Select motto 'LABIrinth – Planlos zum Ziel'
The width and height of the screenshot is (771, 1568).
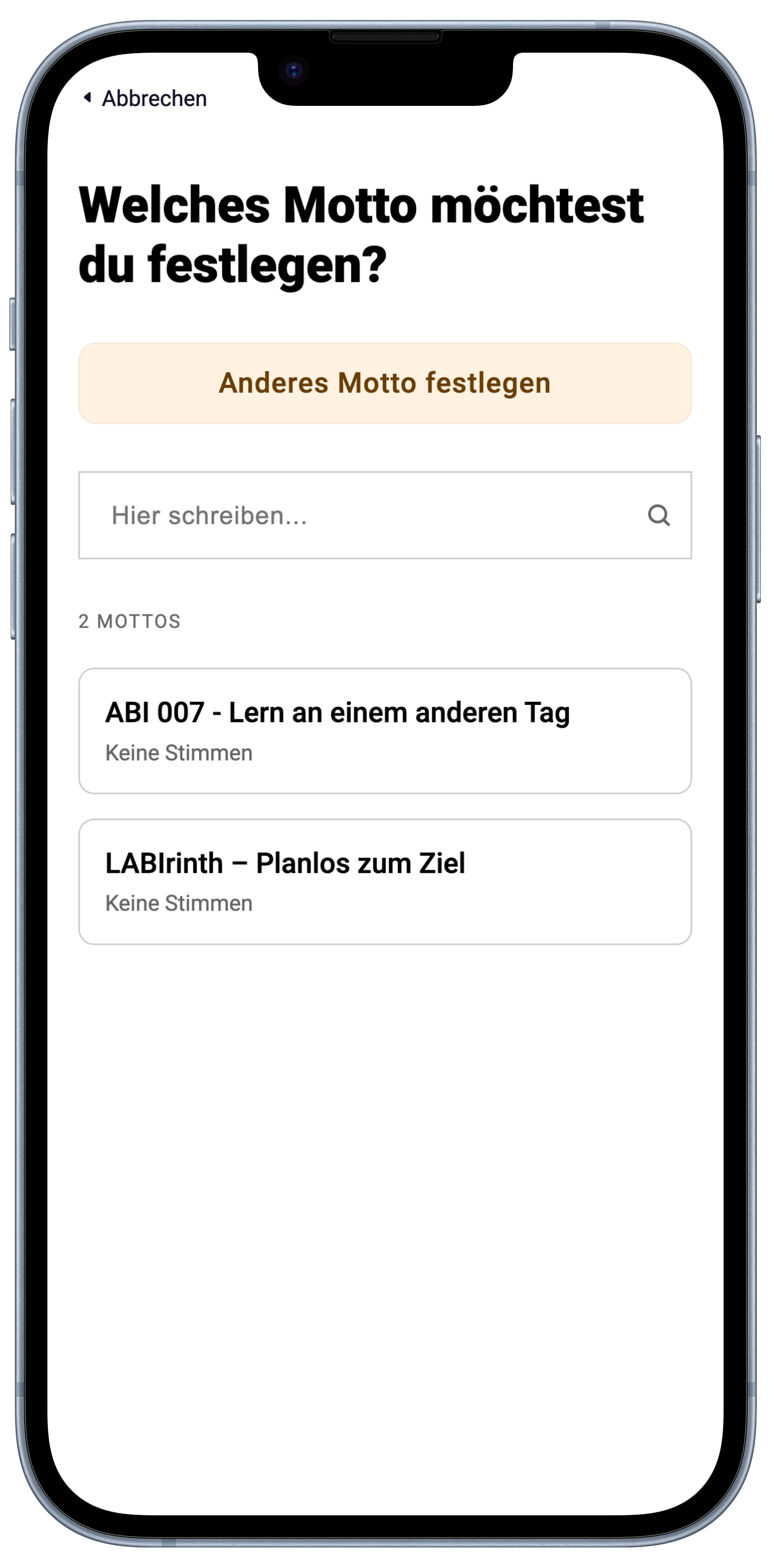pos(385,881)
